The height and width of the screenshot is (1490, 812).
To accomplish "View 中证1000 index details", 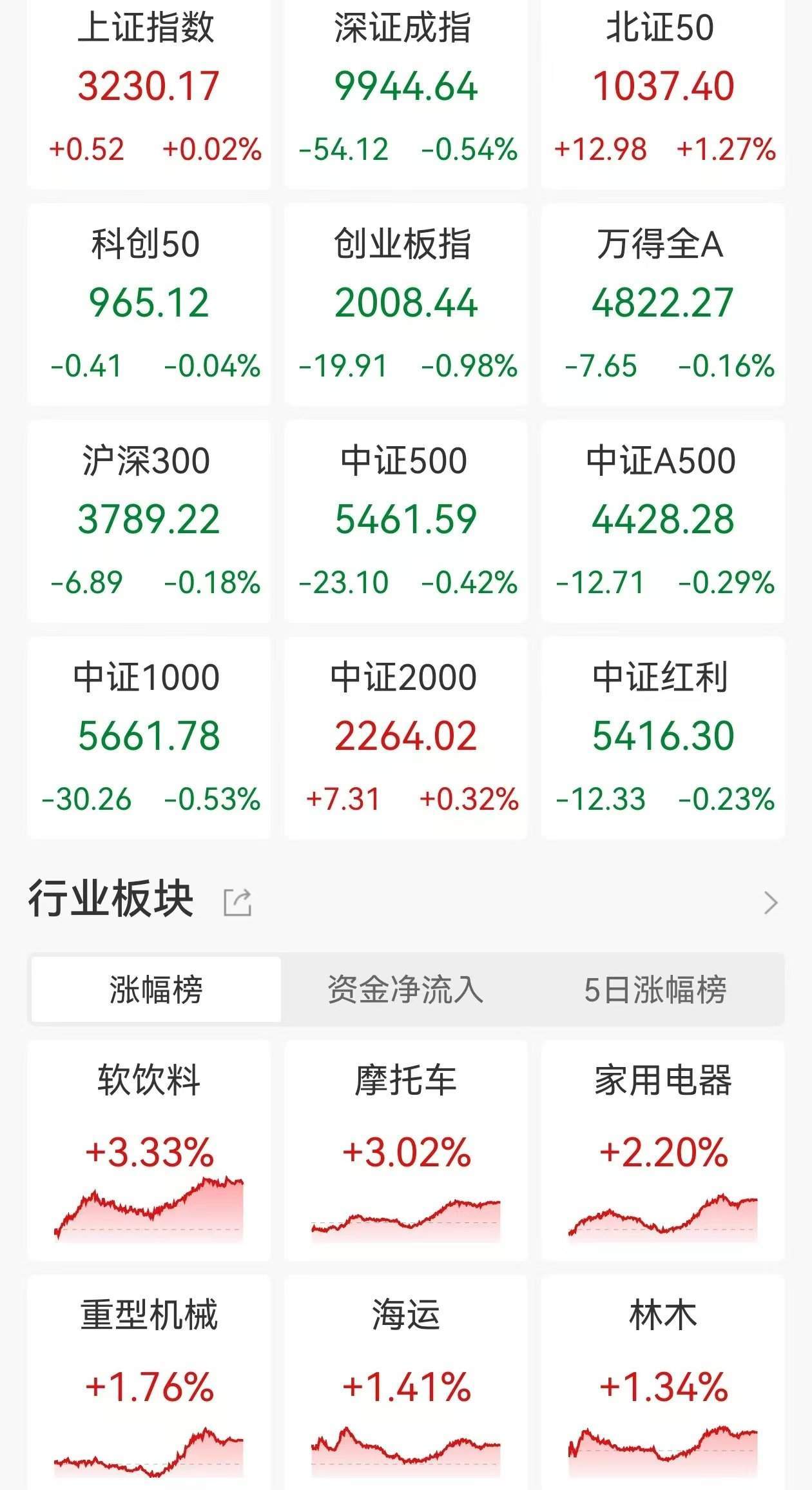I will coord(149,738).
